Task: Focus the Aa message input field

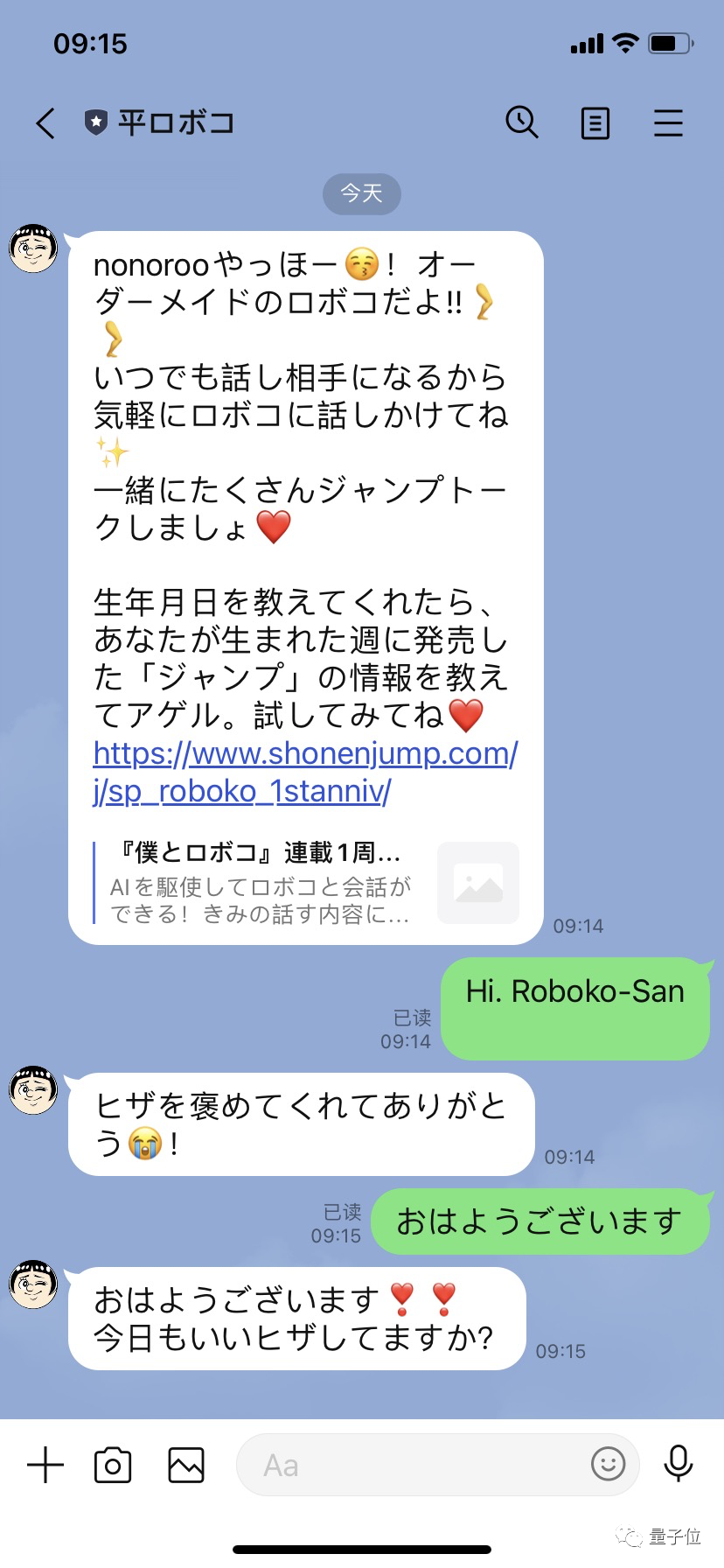Action: pos(411,1465)
